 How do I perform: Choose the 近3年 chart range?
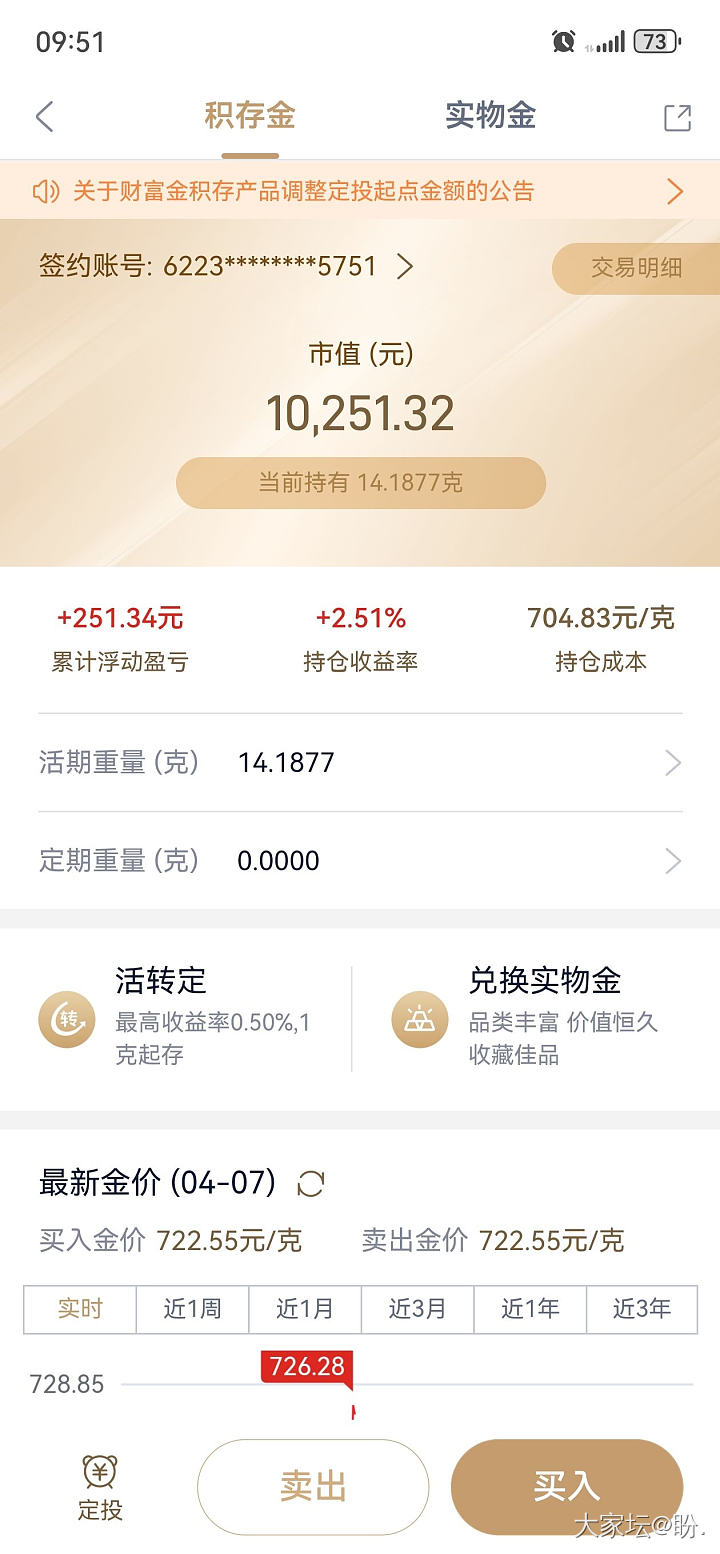click(x=641, y=1309)
